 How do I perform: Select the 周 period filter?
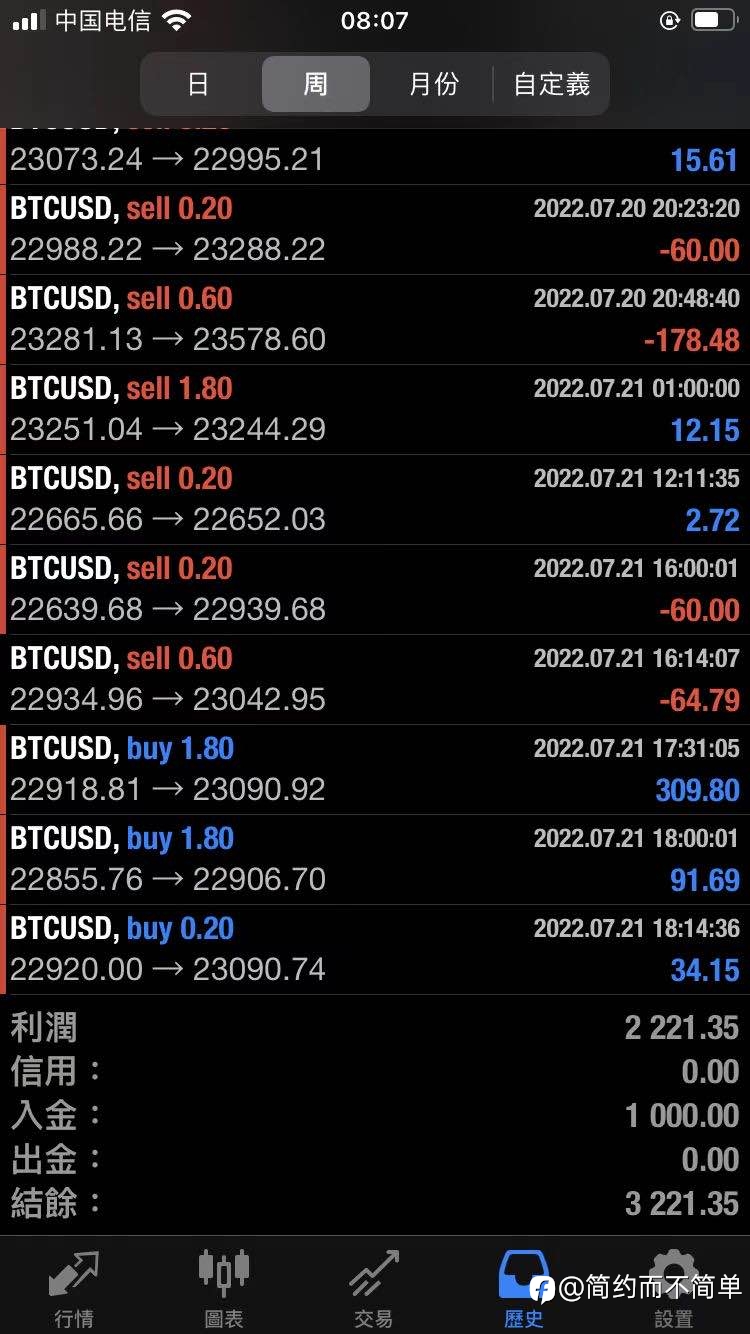316,84
